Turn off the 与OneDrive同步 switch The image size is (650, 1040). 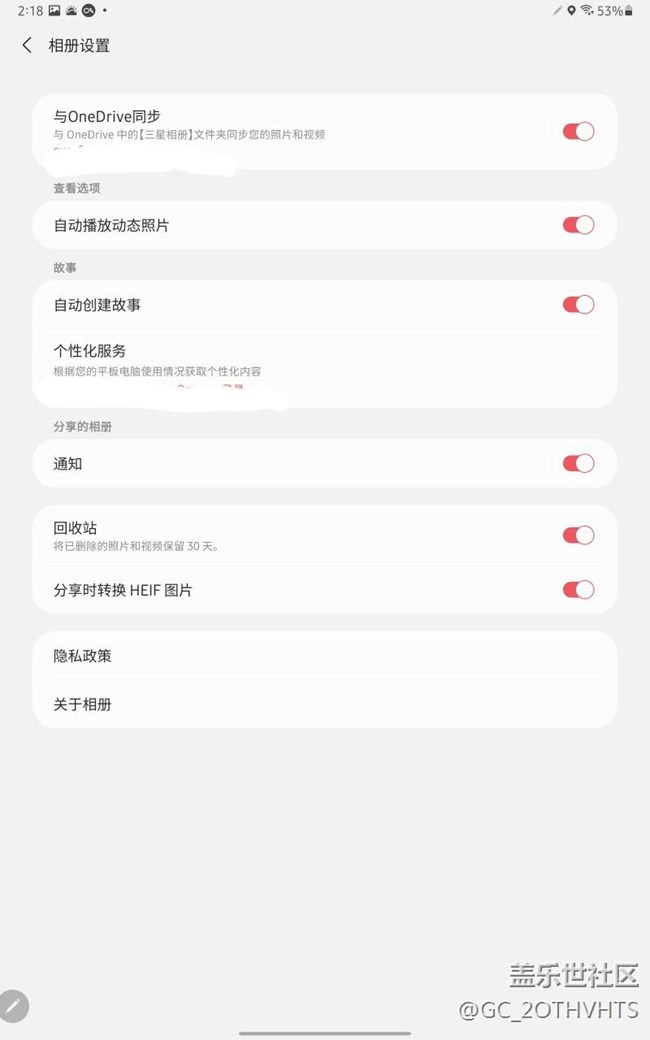(578, 131)
